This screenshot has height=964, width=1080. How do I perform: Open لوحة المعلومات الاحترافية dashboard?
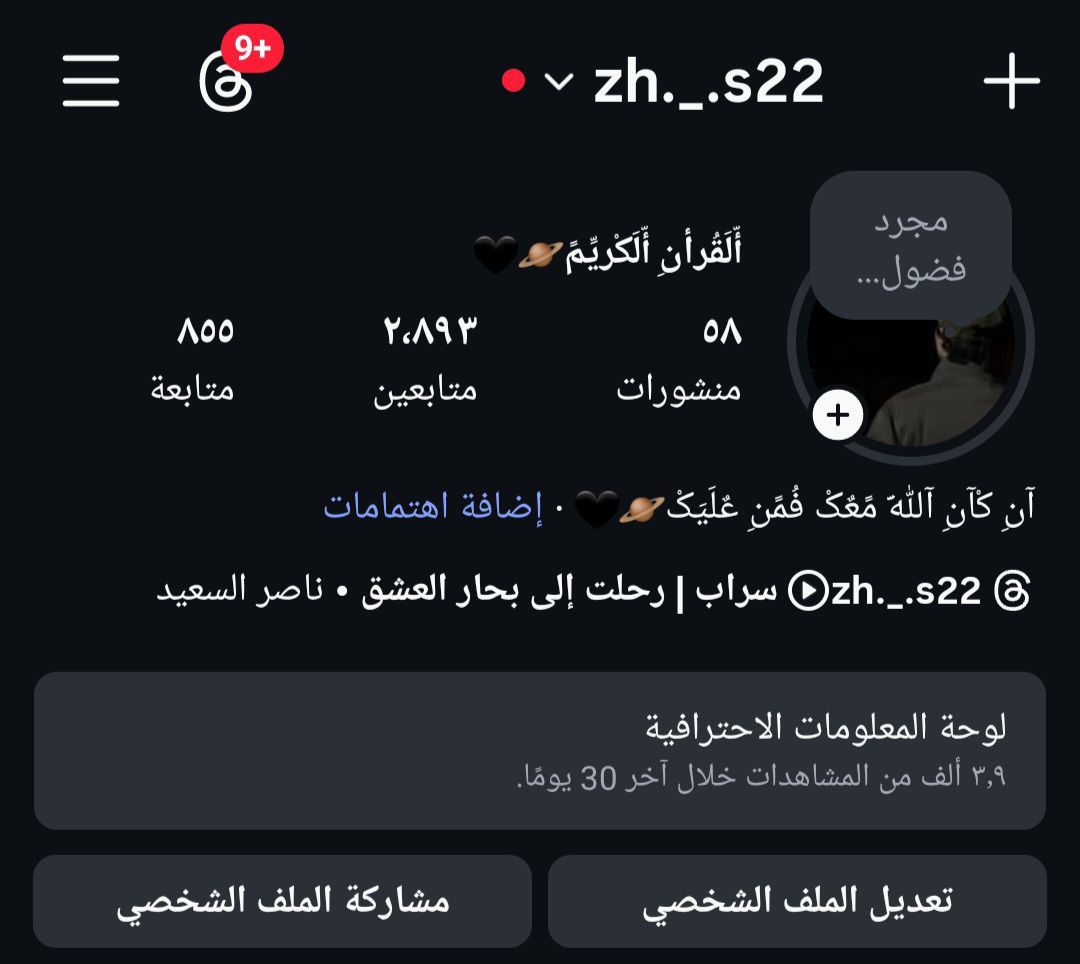pos(540,750)
